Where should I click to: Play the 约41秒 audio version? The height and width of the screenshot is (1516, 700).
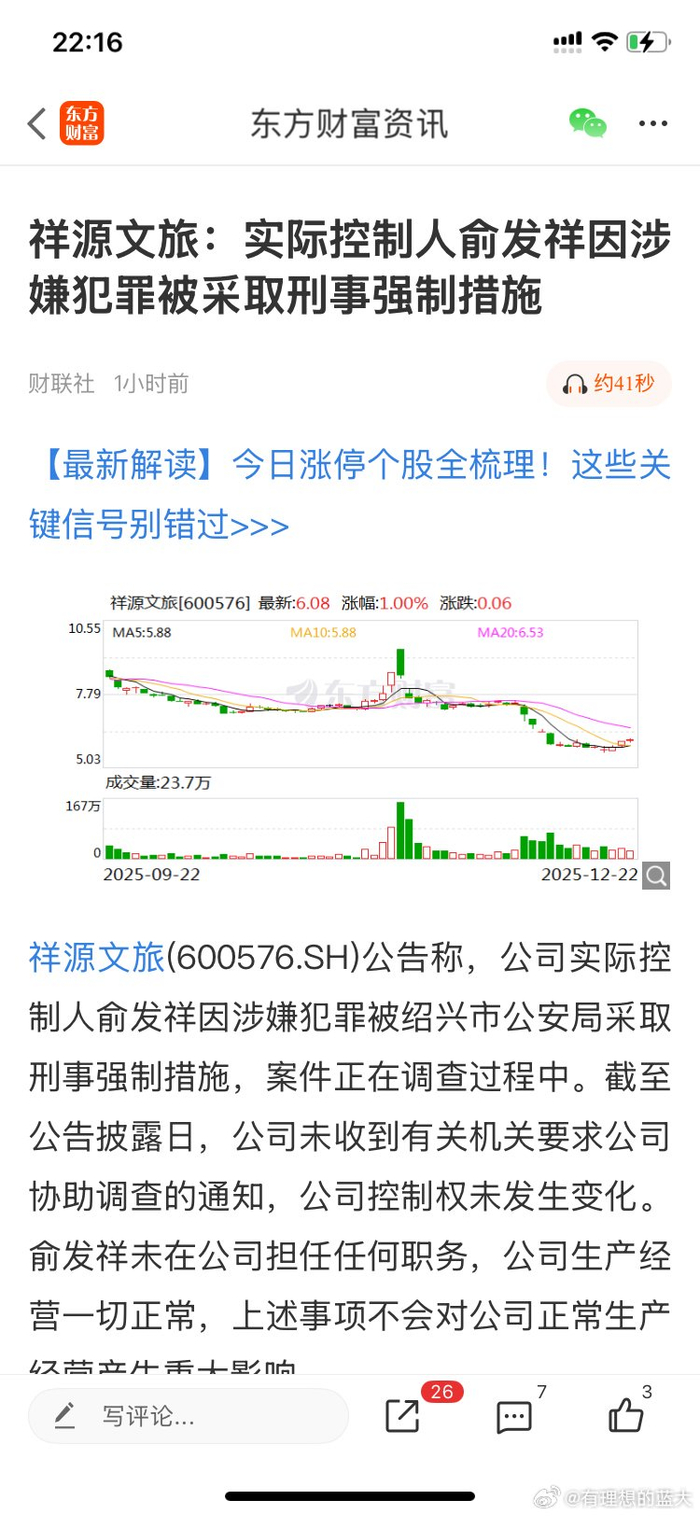(608, 384)
